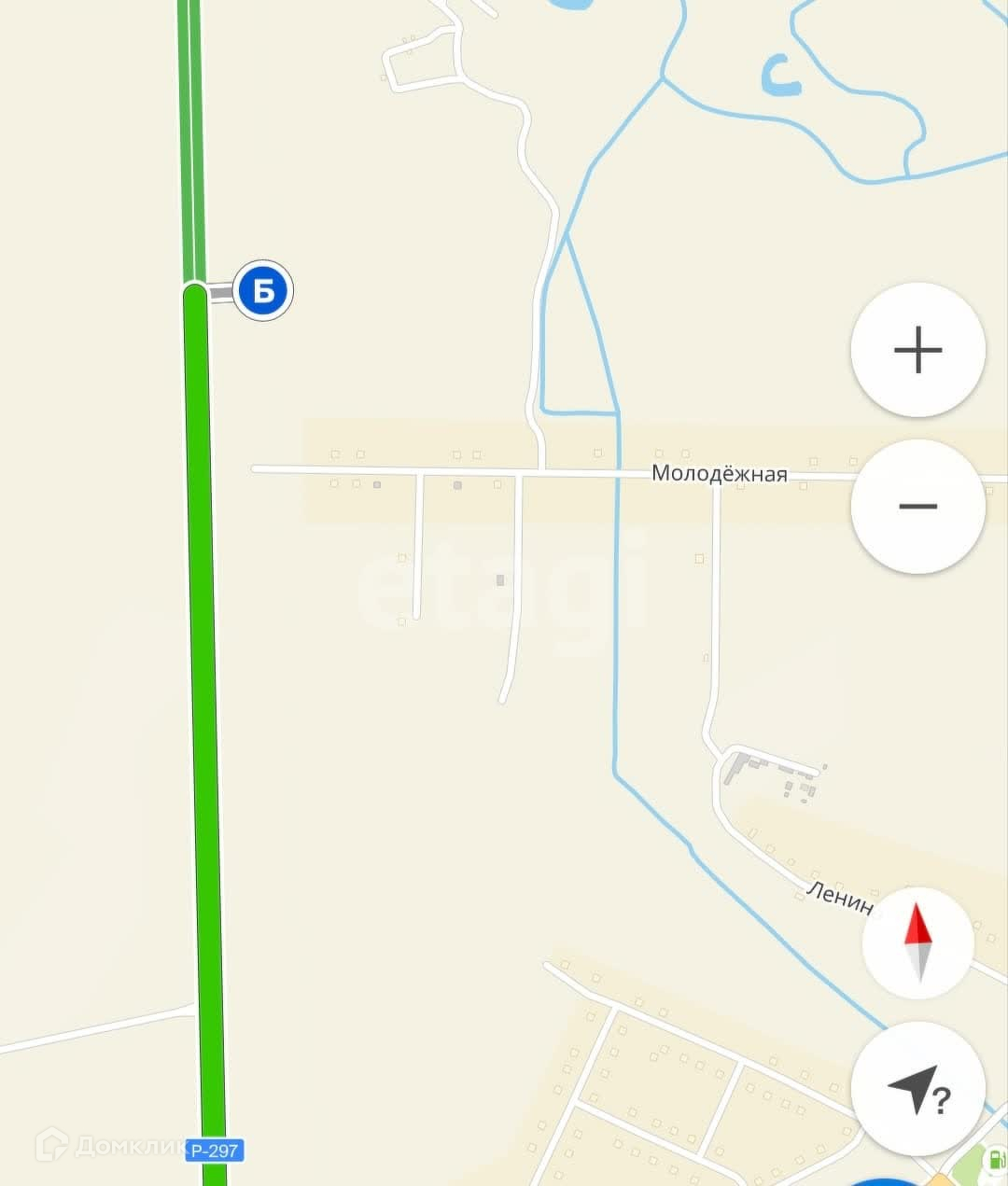Zoom out of the map
This screenshot has width=1008, height=1186.
click(917, 506)
